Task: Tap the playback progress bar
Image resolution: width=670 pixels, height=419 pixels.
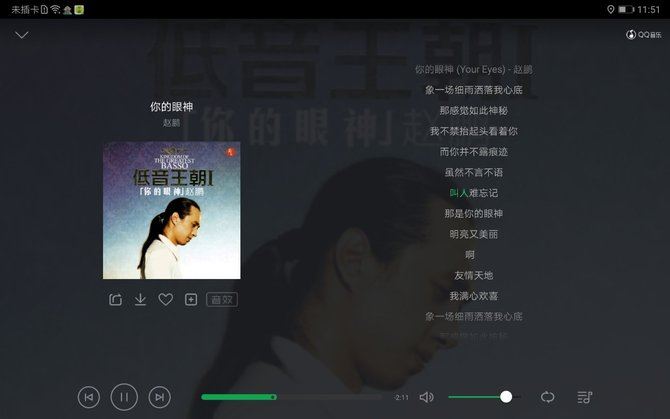Action: click(292, 397)
